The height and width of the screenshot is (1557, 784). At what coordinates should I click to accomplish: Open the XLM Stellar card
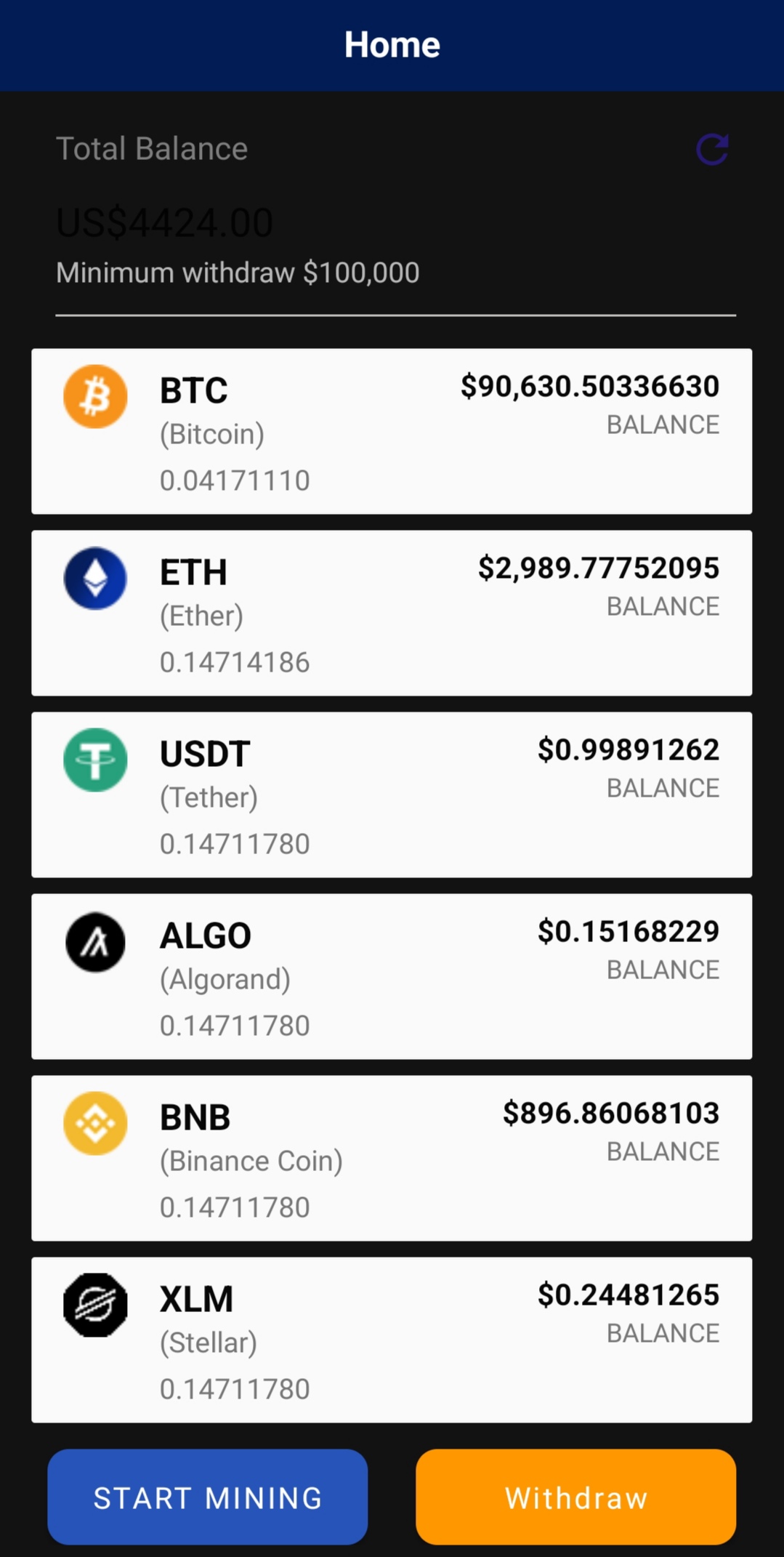tap(392, 1340)
